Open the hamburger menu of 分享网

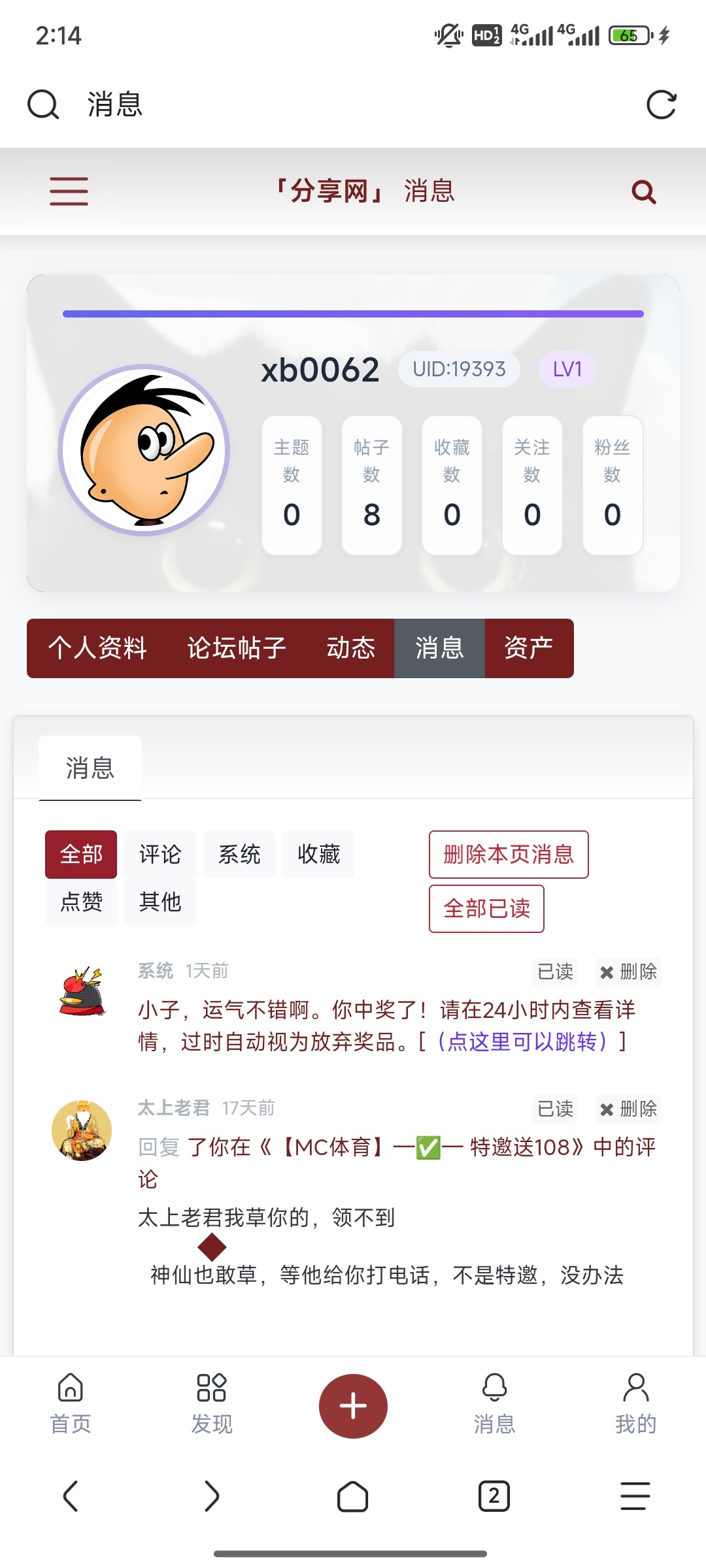68,191
